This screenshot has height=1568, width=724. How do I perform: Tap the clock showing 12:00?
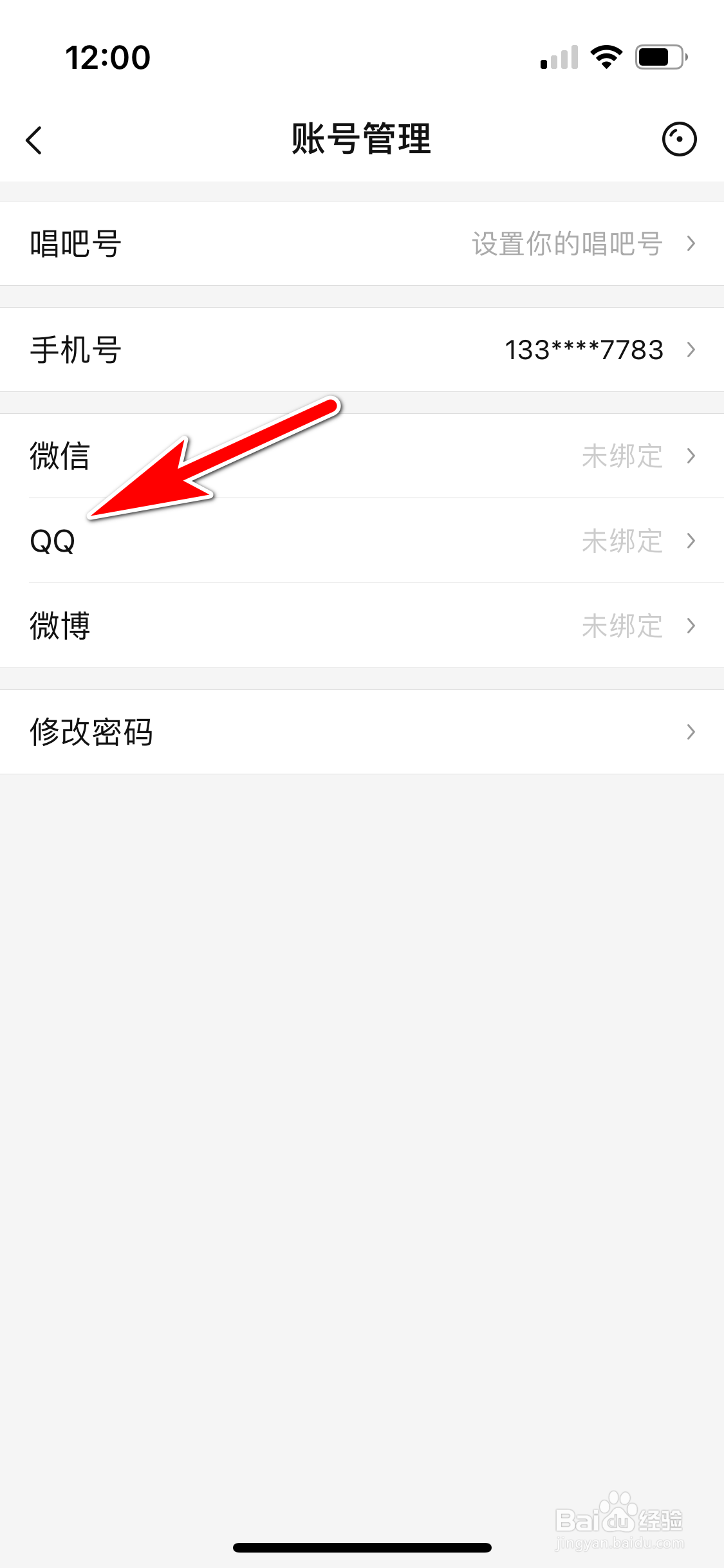pyautogui.click(x=108, y=58)
